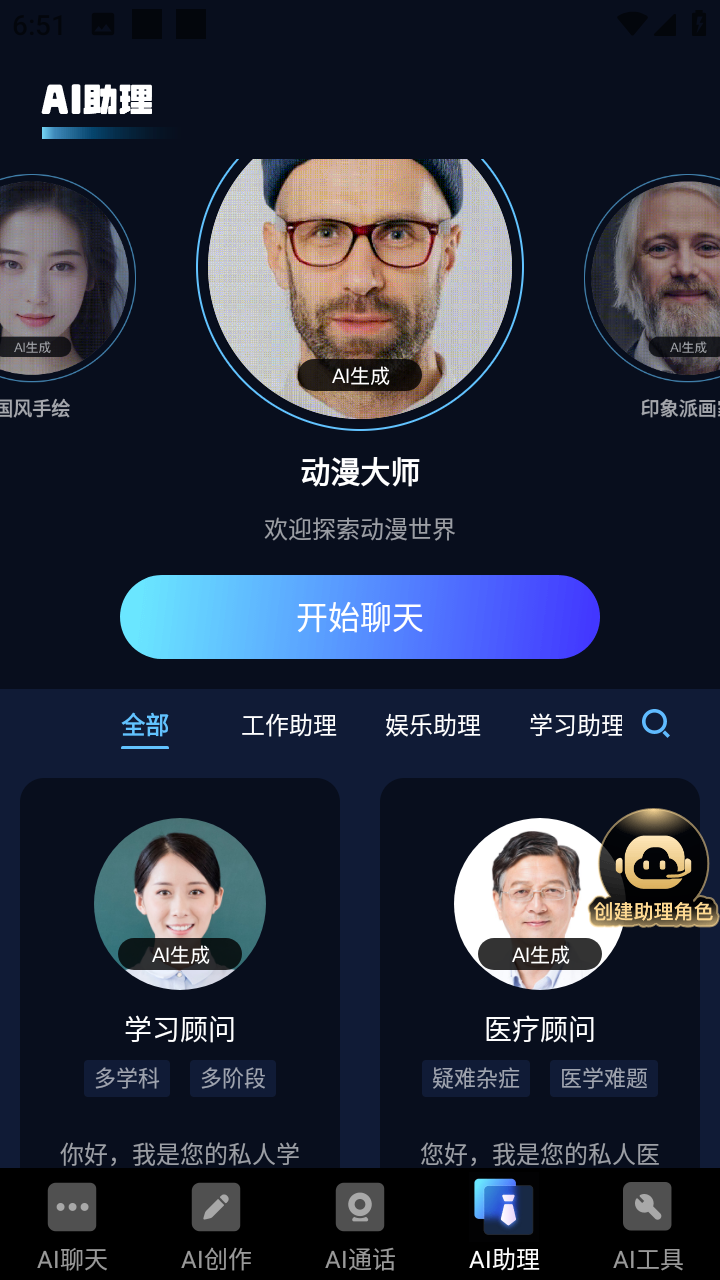Open the AI工具 tab
Viewport: 720px width, 1280px height.
[648, 1223]
